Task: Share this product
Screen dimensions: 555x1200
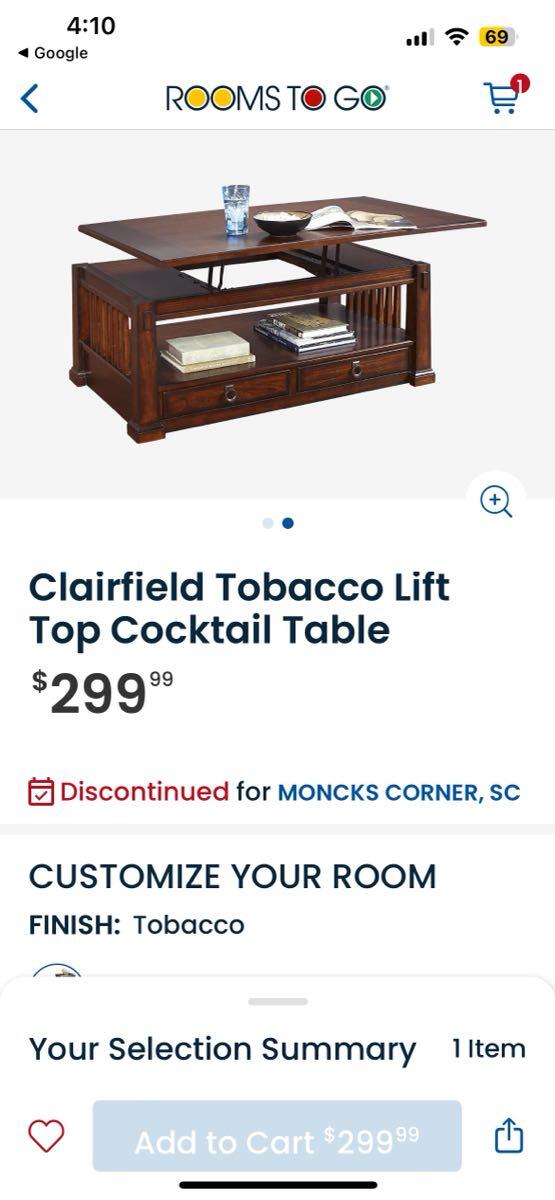Action: pyautogui.click(x=509, y=1136)
